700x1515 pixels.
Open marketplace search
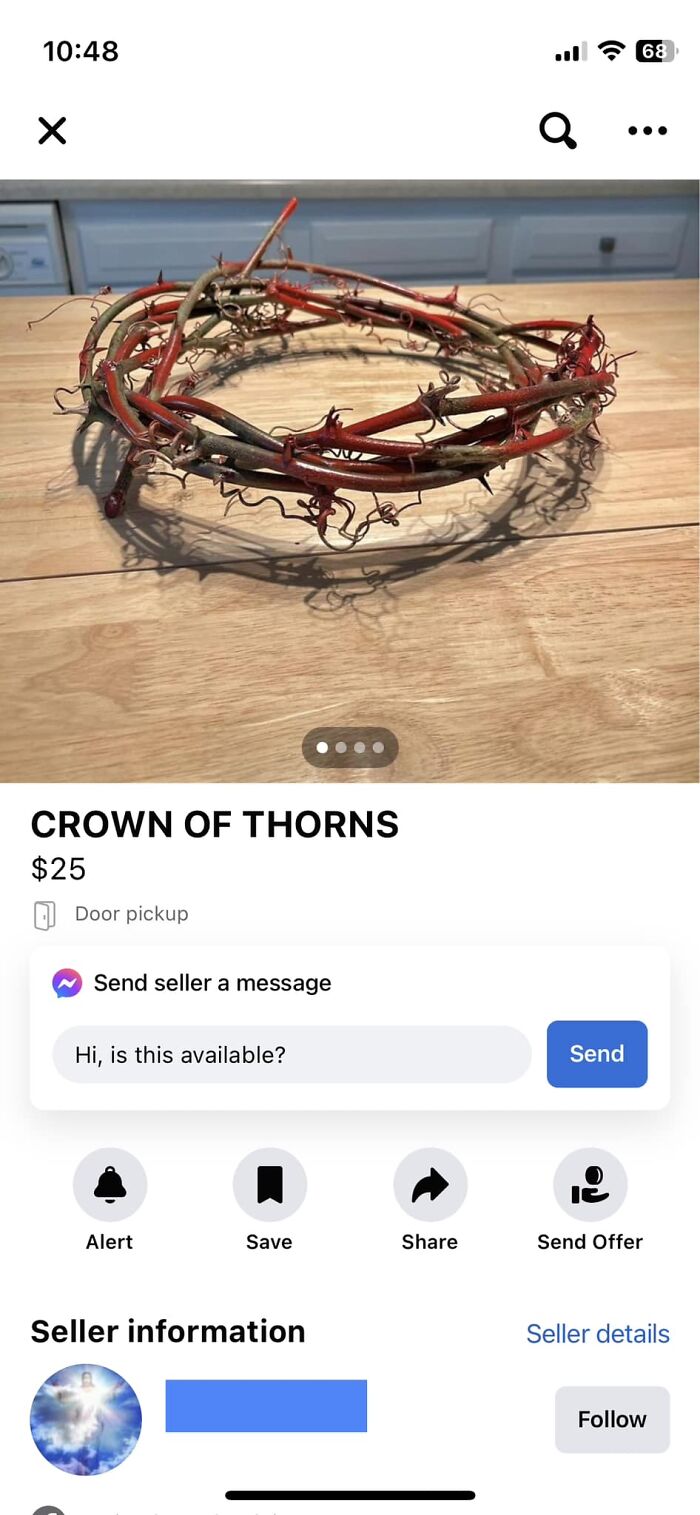(557, 130)
